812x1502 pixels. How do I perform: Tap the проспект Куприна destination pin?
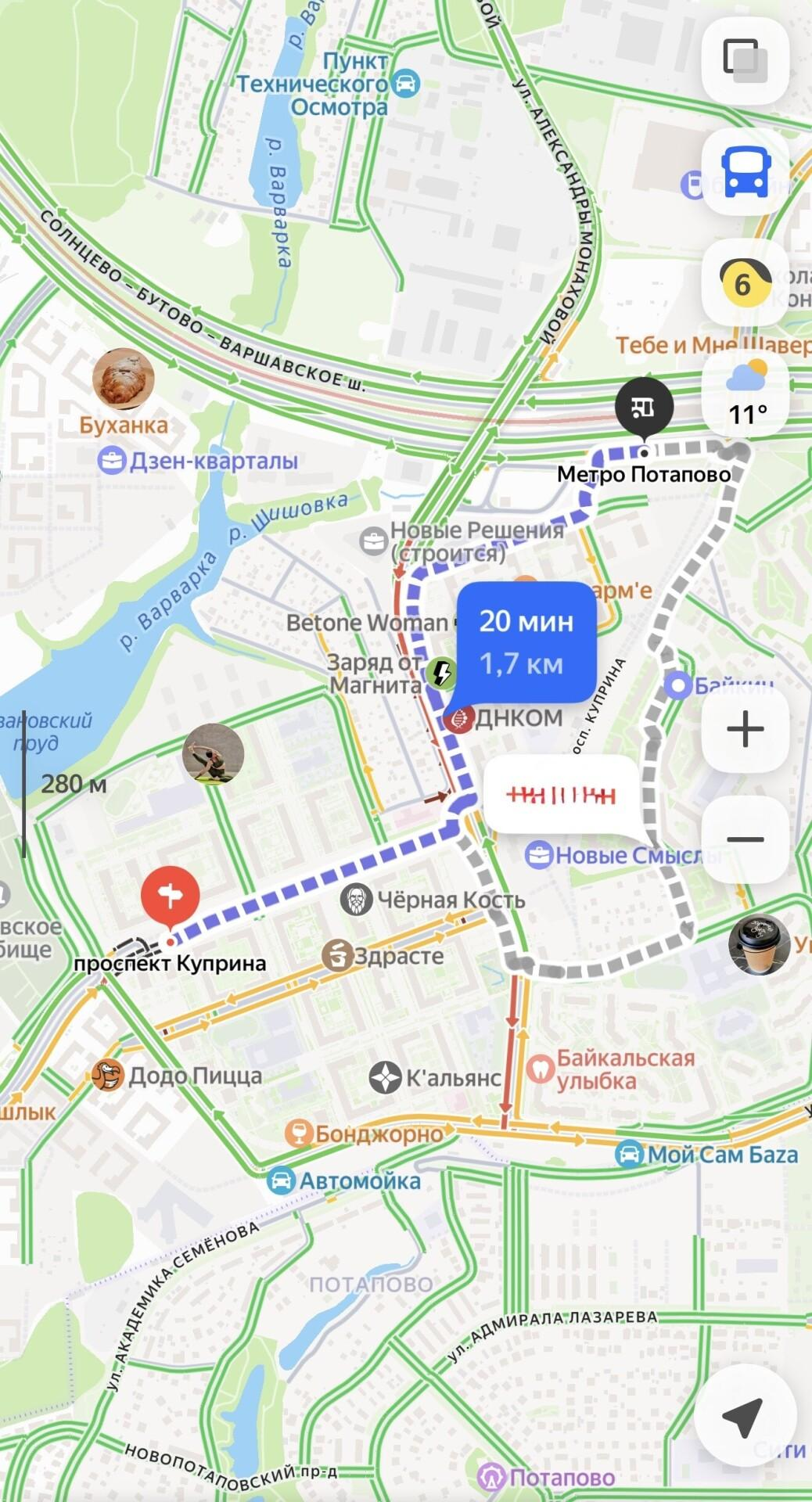tap(171, 897)
